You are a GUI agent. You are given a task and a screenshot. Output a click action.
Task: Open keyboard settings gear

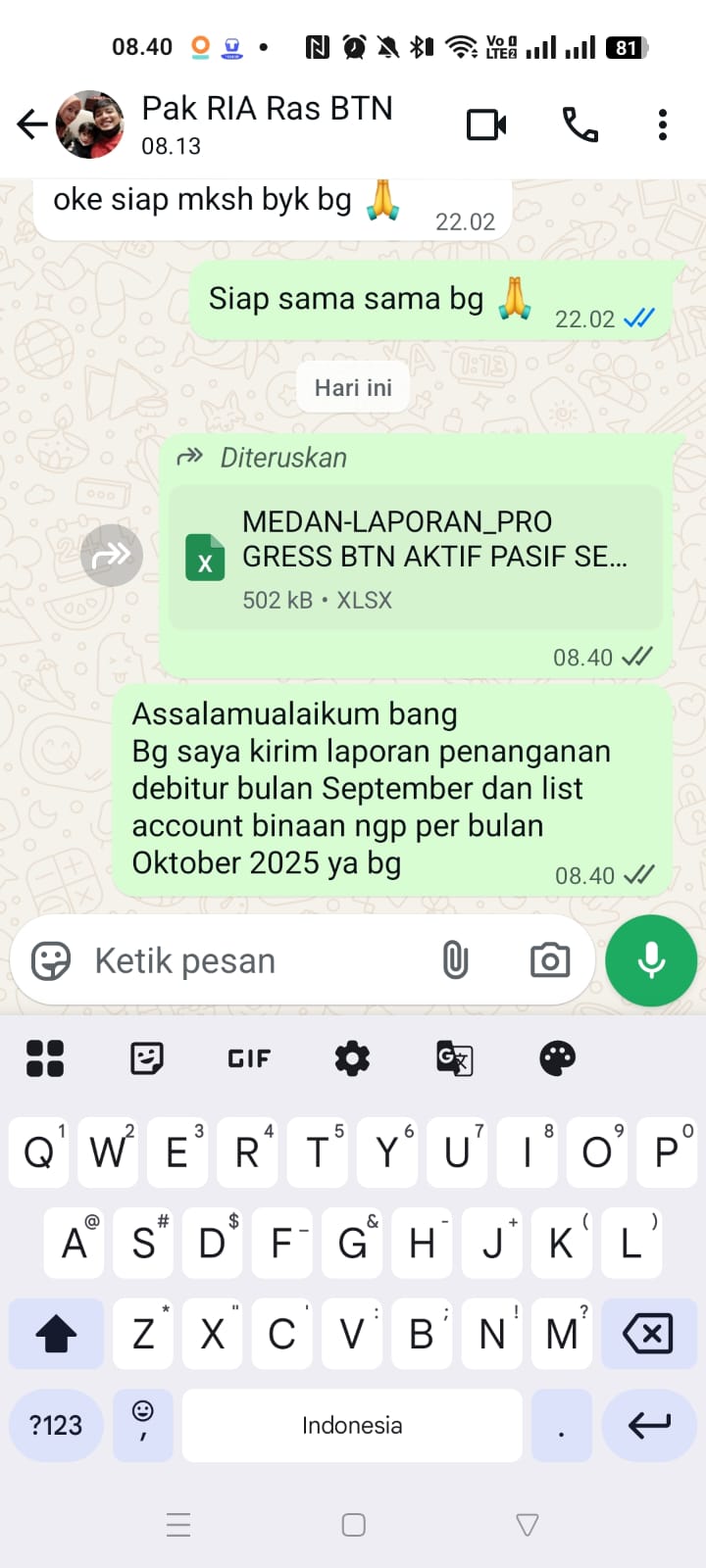tap(352, 1058)
